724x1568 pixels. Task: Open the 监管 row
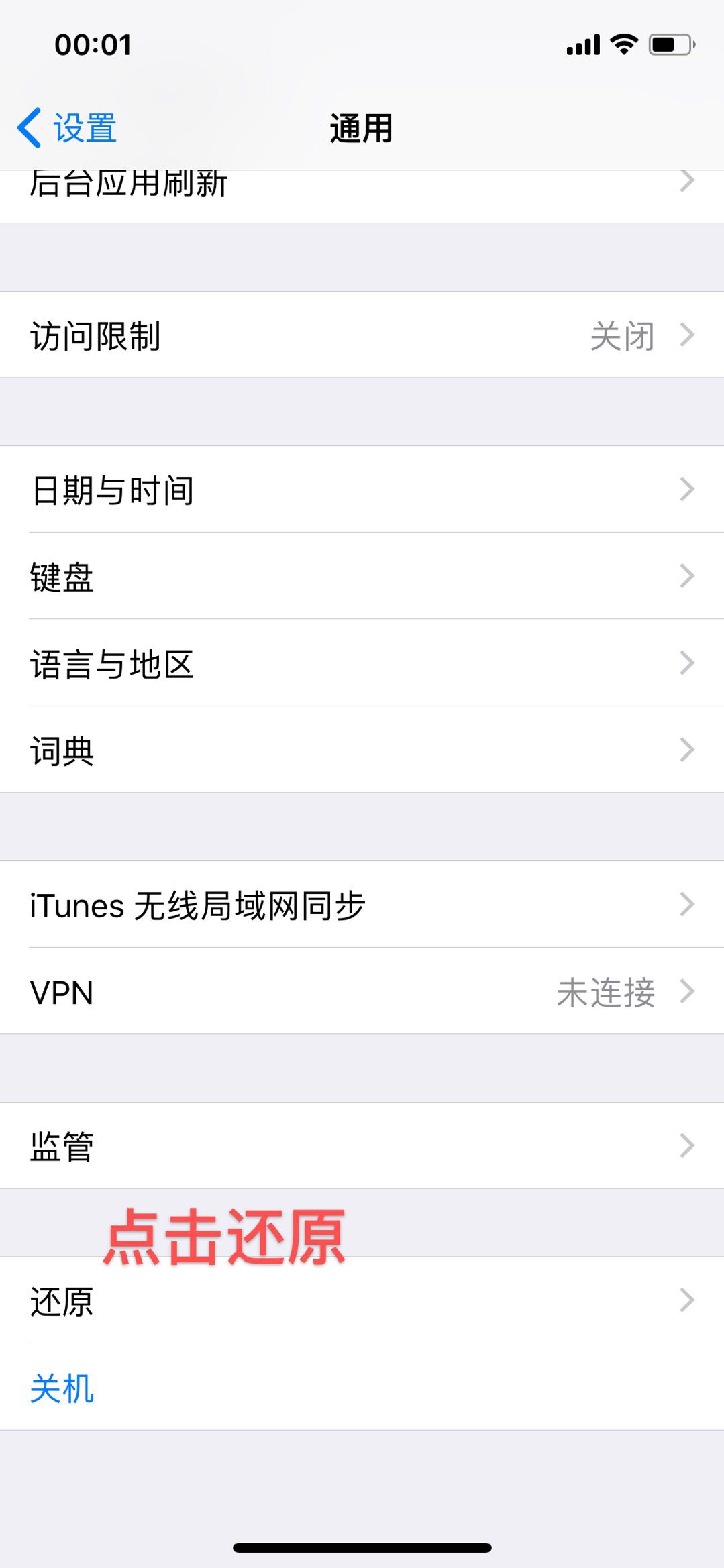(362, 1145)
